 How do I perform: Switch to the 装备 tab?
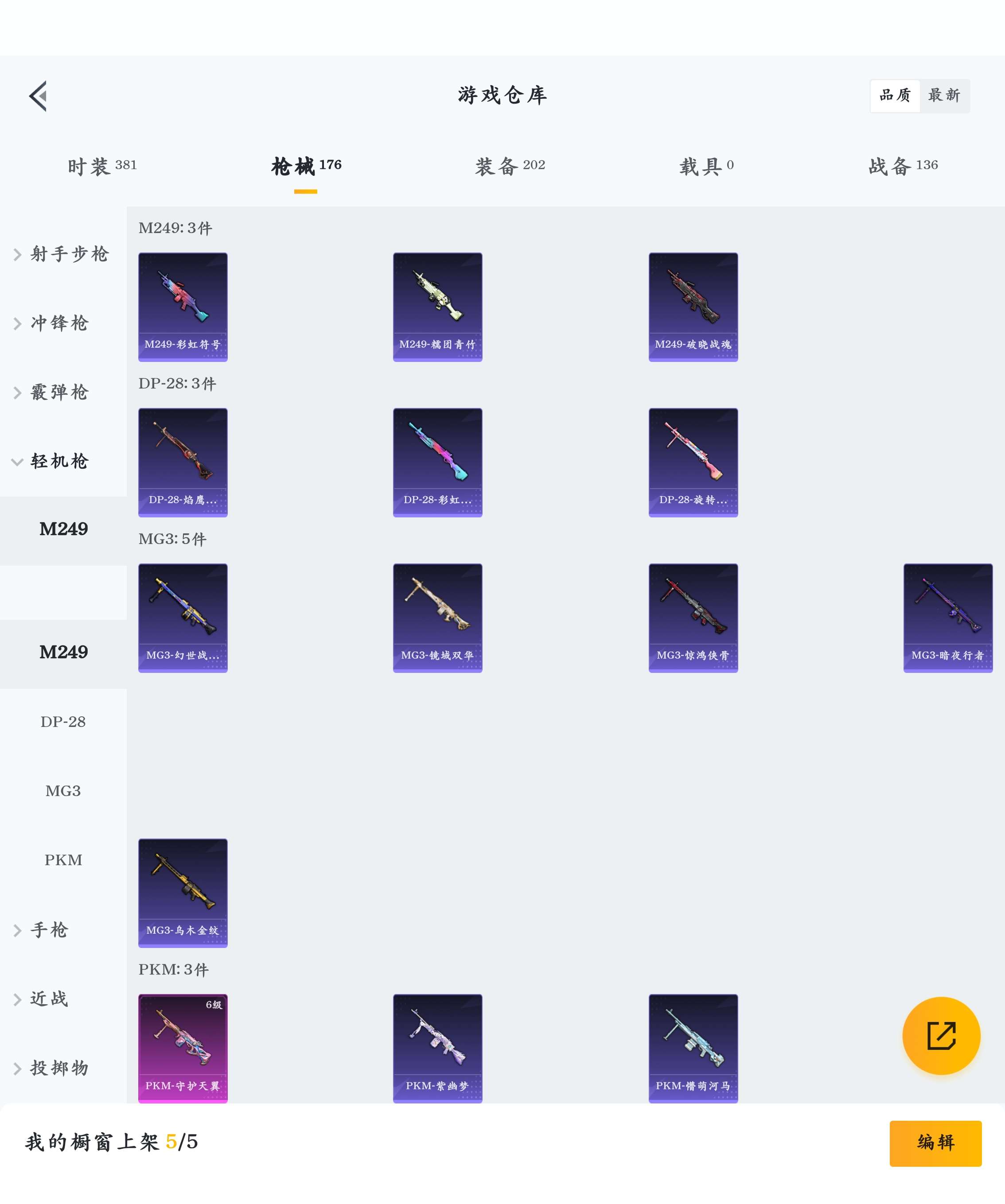(x=510, y=166)
